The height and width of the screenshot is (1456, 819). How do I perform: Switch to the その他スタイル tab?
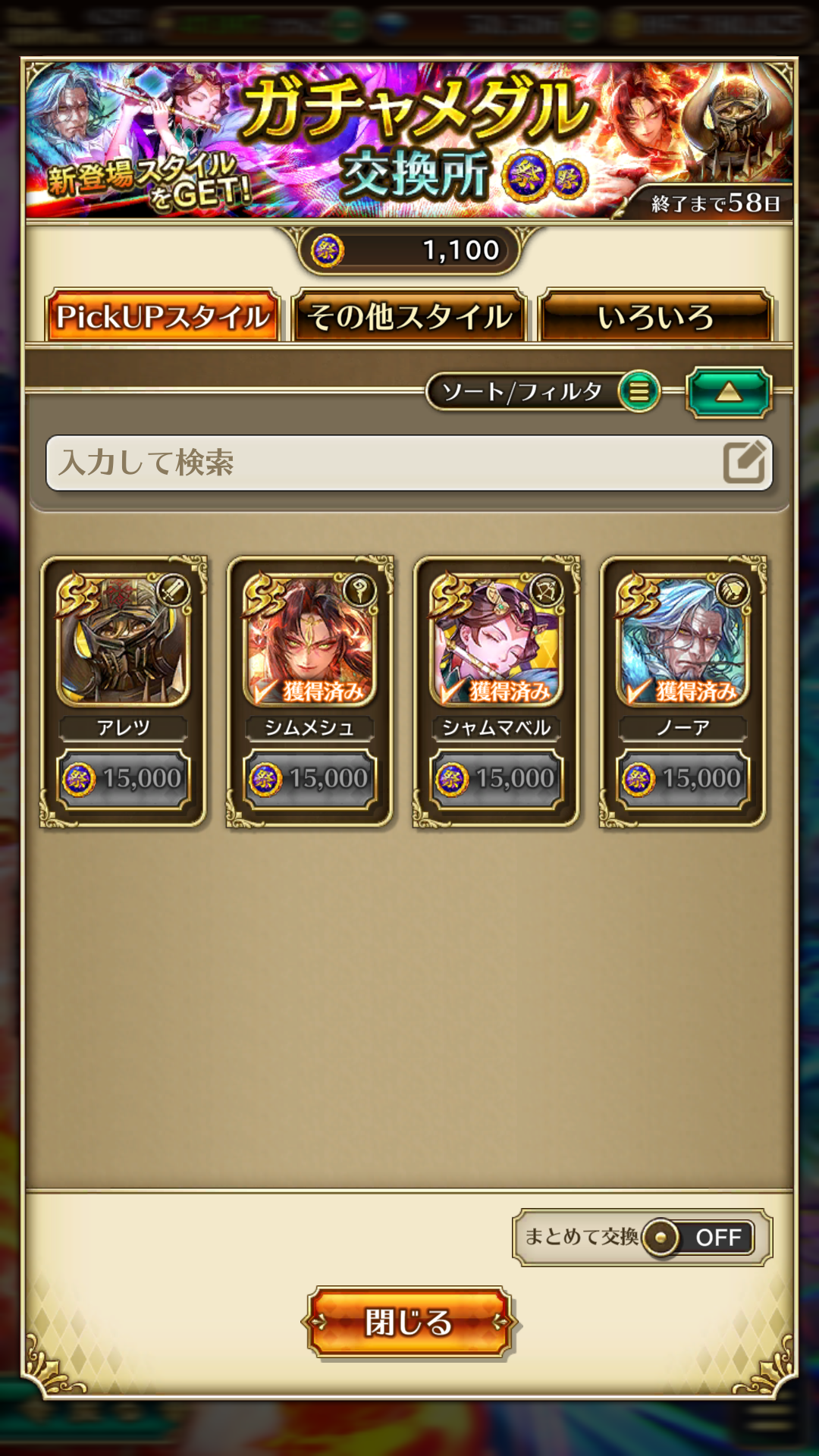tap(409, 317)
